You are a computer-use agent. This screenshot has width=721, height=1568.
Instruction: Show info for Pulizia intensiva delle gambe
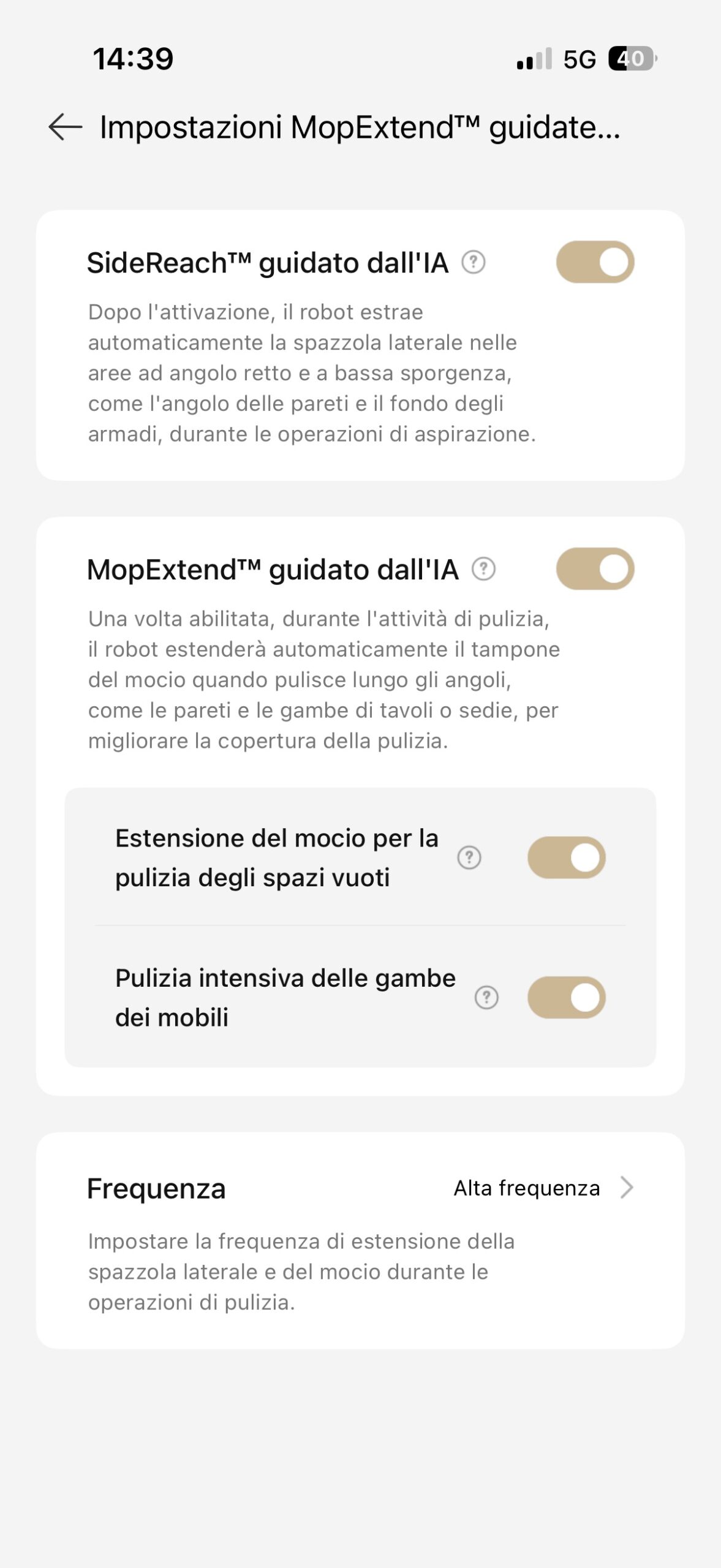coord(486,997)
